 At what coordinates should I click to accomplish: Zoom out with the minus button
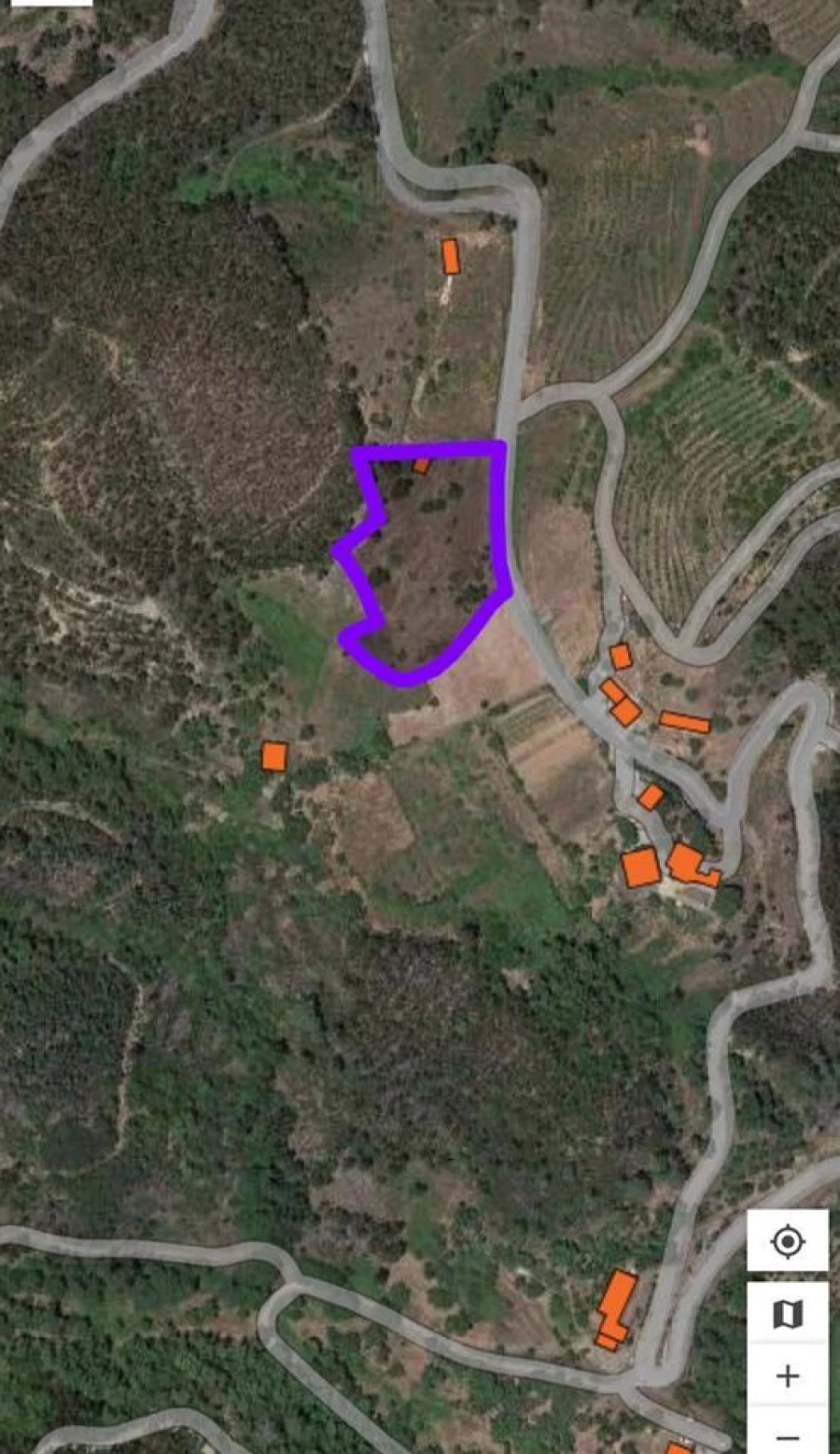point(788,1436)
